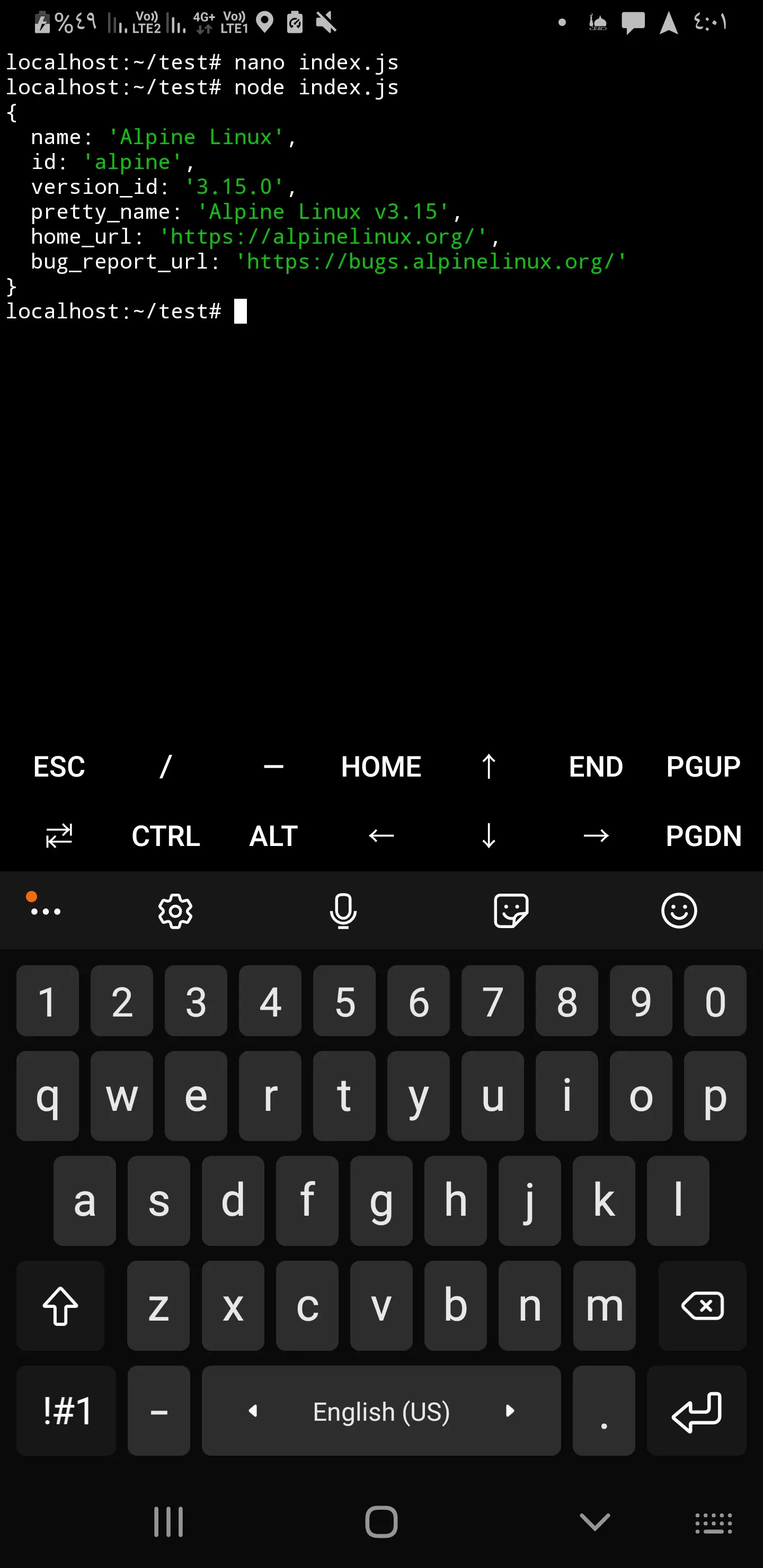Screen dimensions: 763x1568
Task: Hit the HOME extra key
Action: [381, 767]
